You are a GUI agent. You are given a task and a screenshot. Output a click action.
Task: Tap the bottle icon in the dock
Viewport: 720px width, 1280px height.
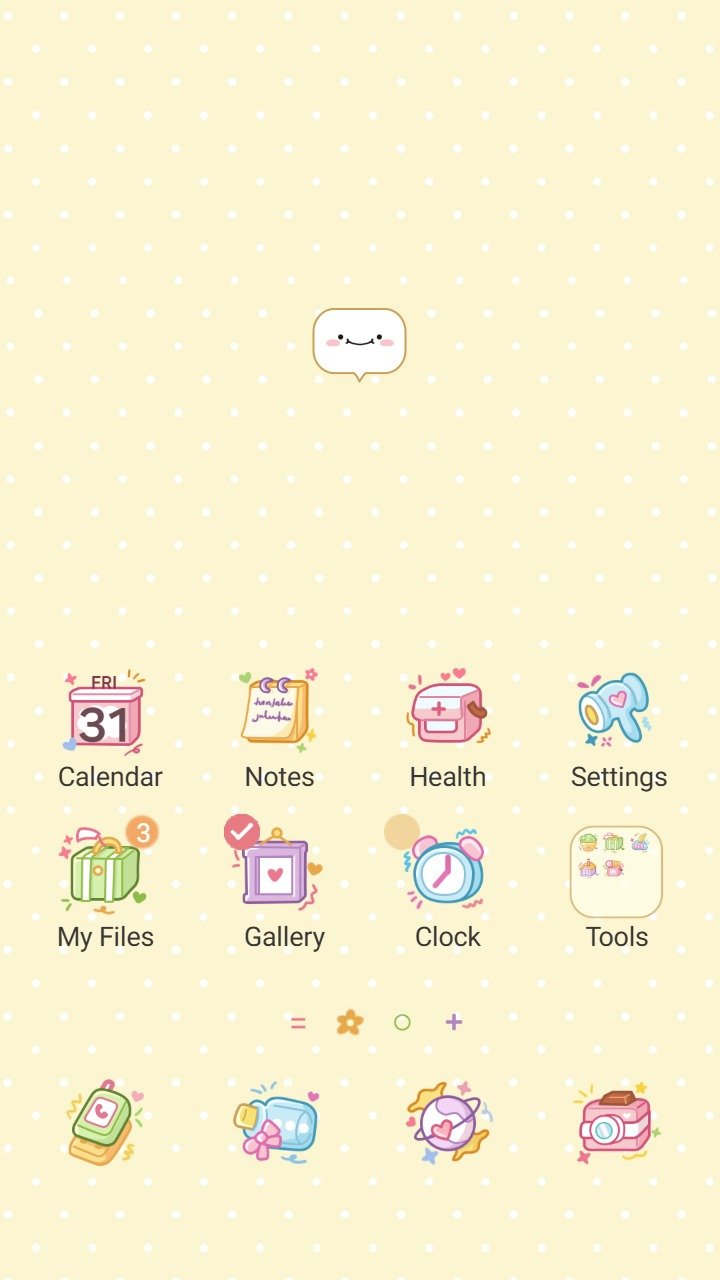[x=277, y=1124]
